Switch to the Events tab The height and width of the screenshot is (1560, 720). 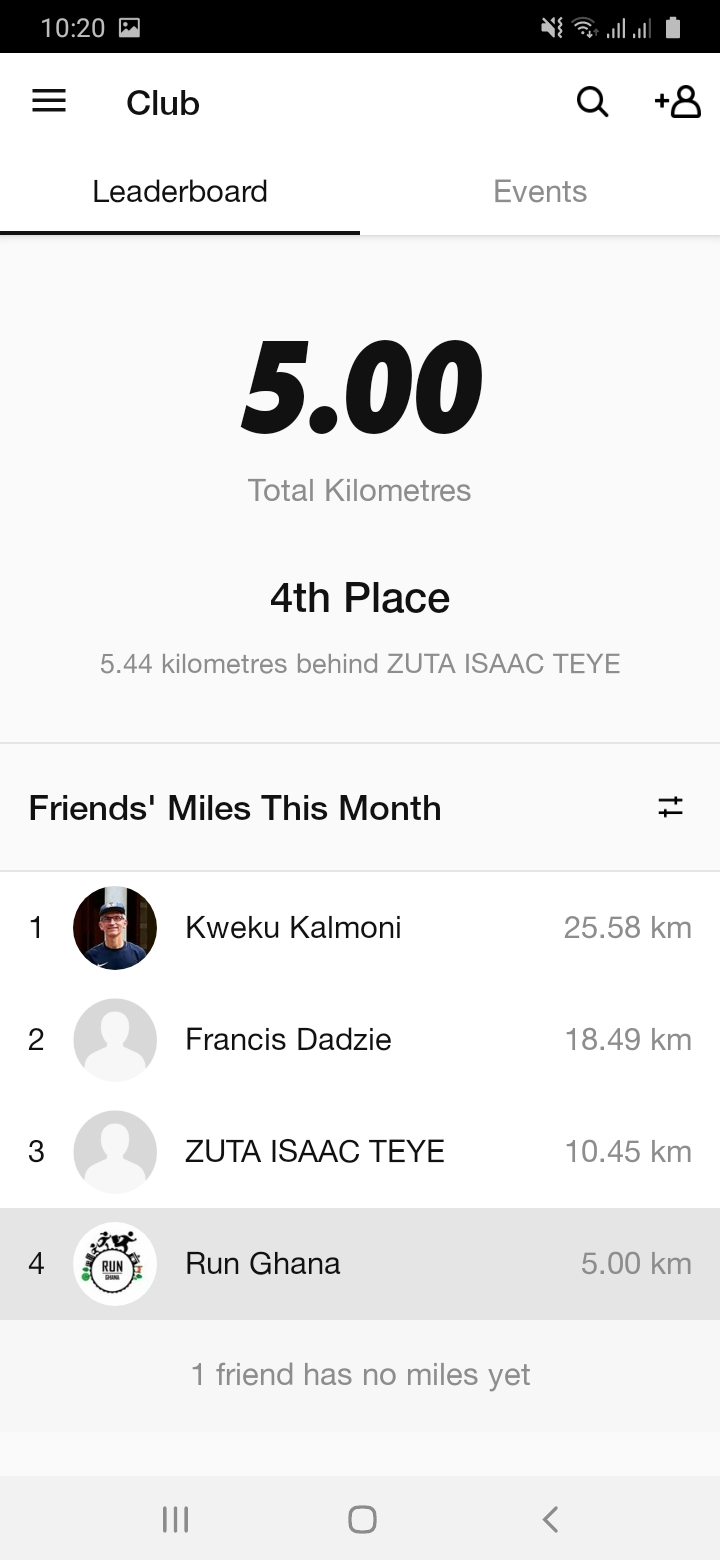pos(540,192)
